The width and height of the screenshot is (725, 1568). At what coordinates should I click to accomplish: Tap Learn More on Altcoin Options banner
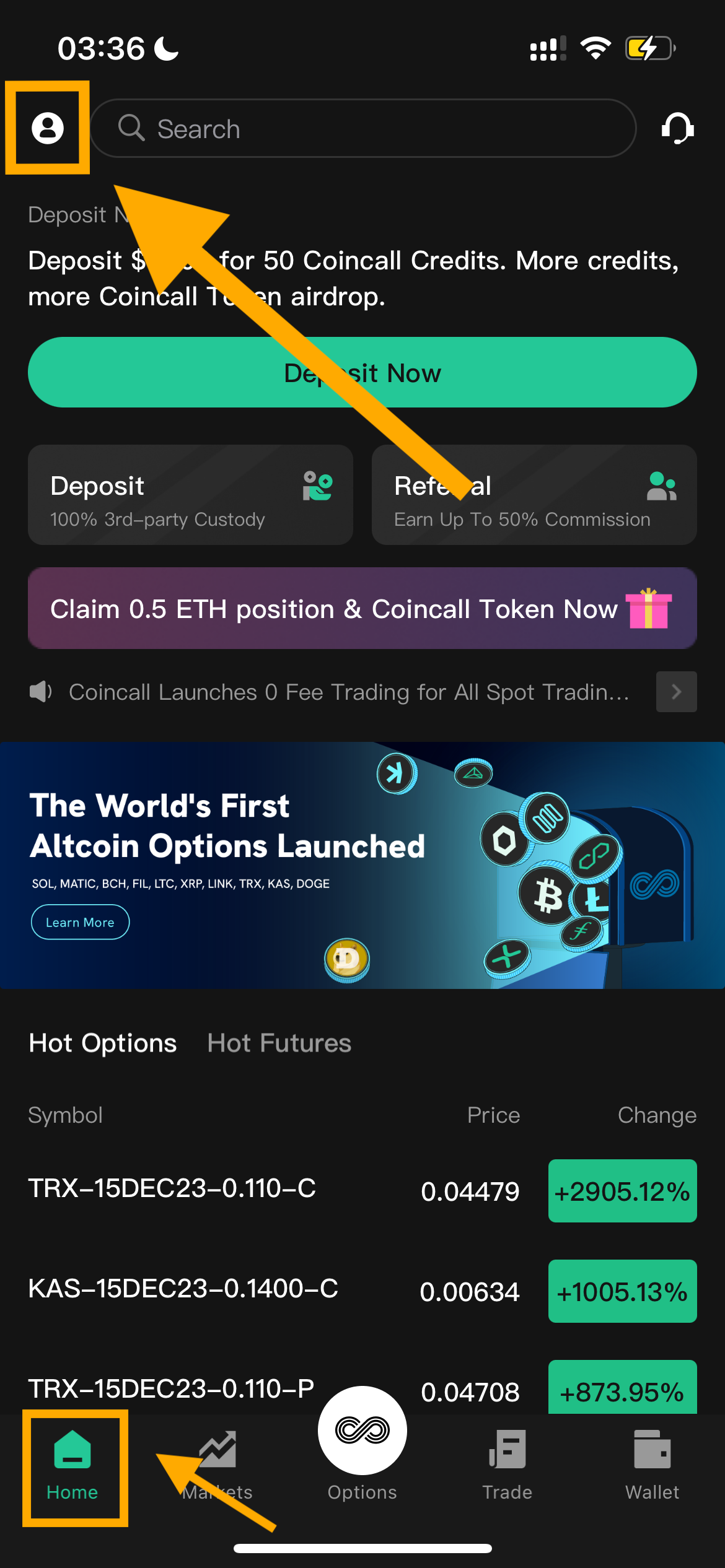(x=80, y=922)
